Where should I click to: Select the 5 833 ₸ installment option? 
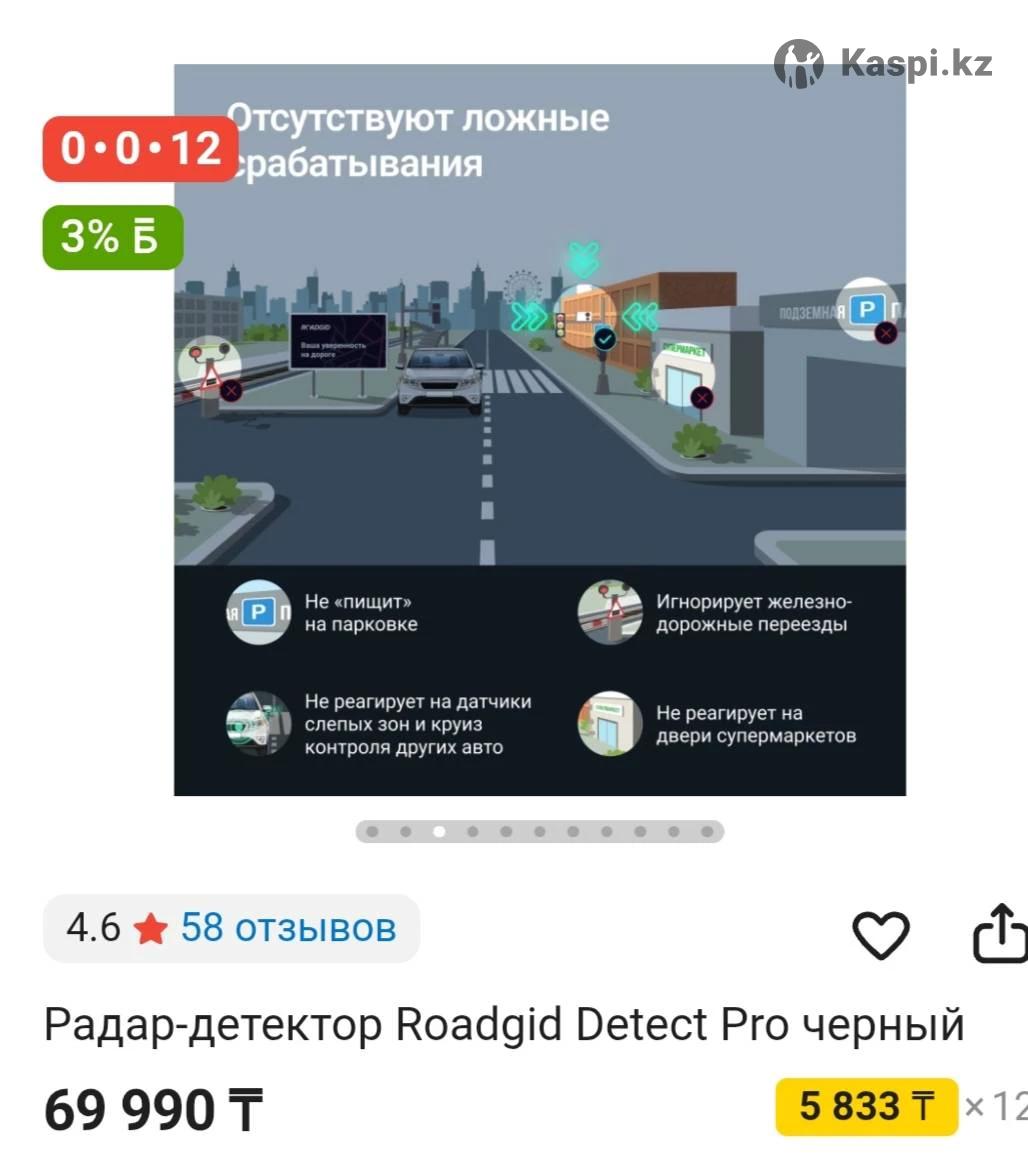[x=866, y=1107]
